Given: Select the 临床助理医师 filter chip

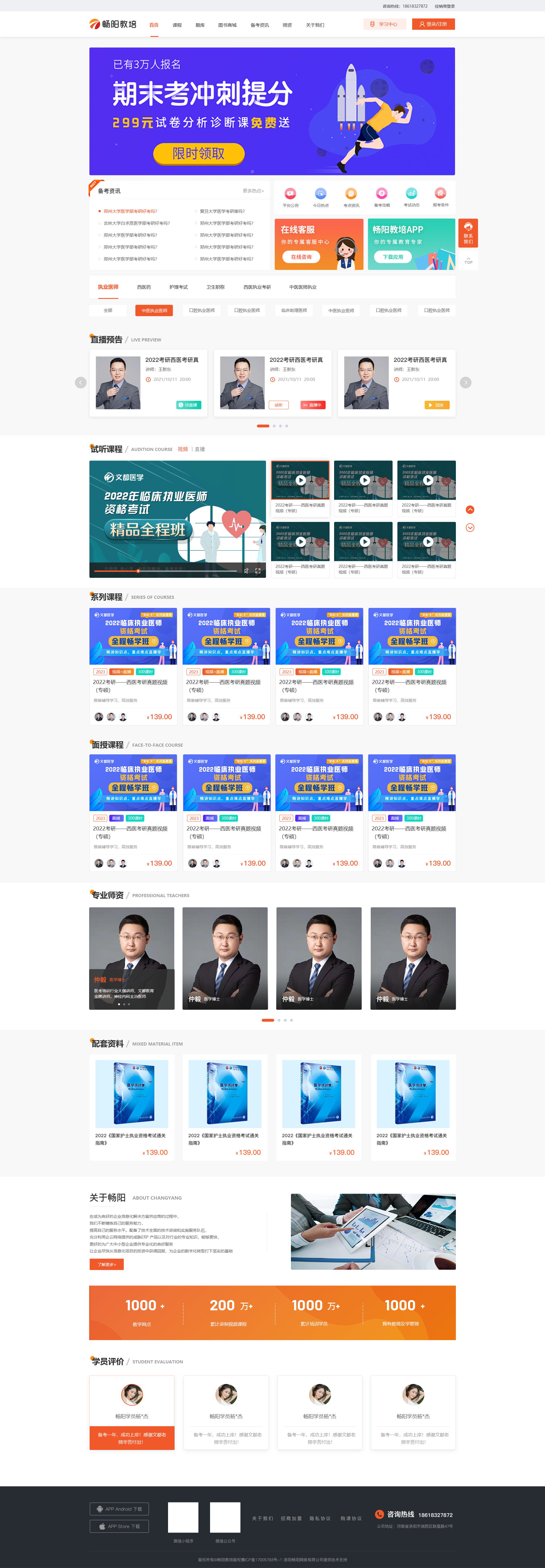Looking at the screenshot, I should point(294,310).
